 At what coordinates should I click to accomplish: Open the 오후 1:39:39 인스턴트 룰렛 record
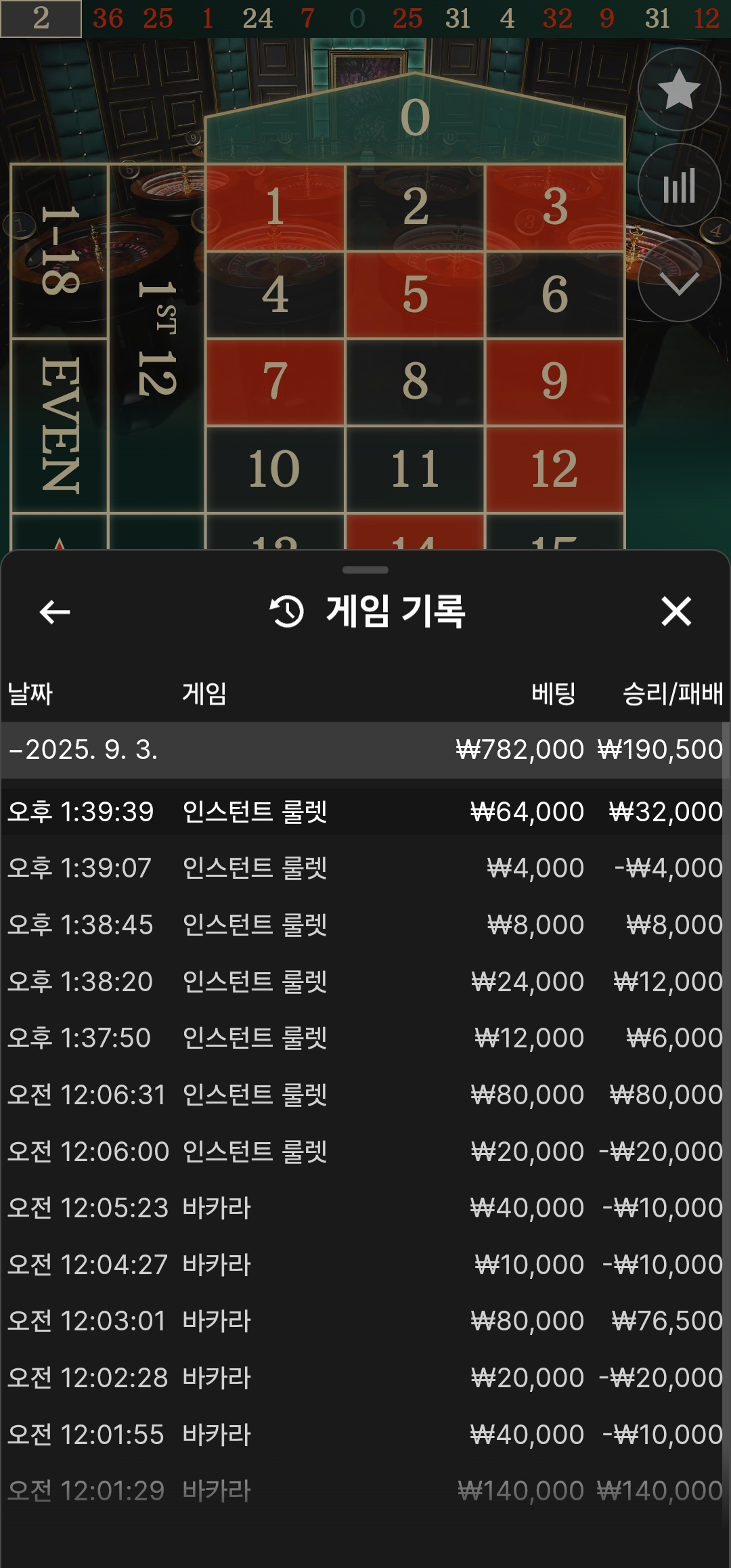point(365,812)
